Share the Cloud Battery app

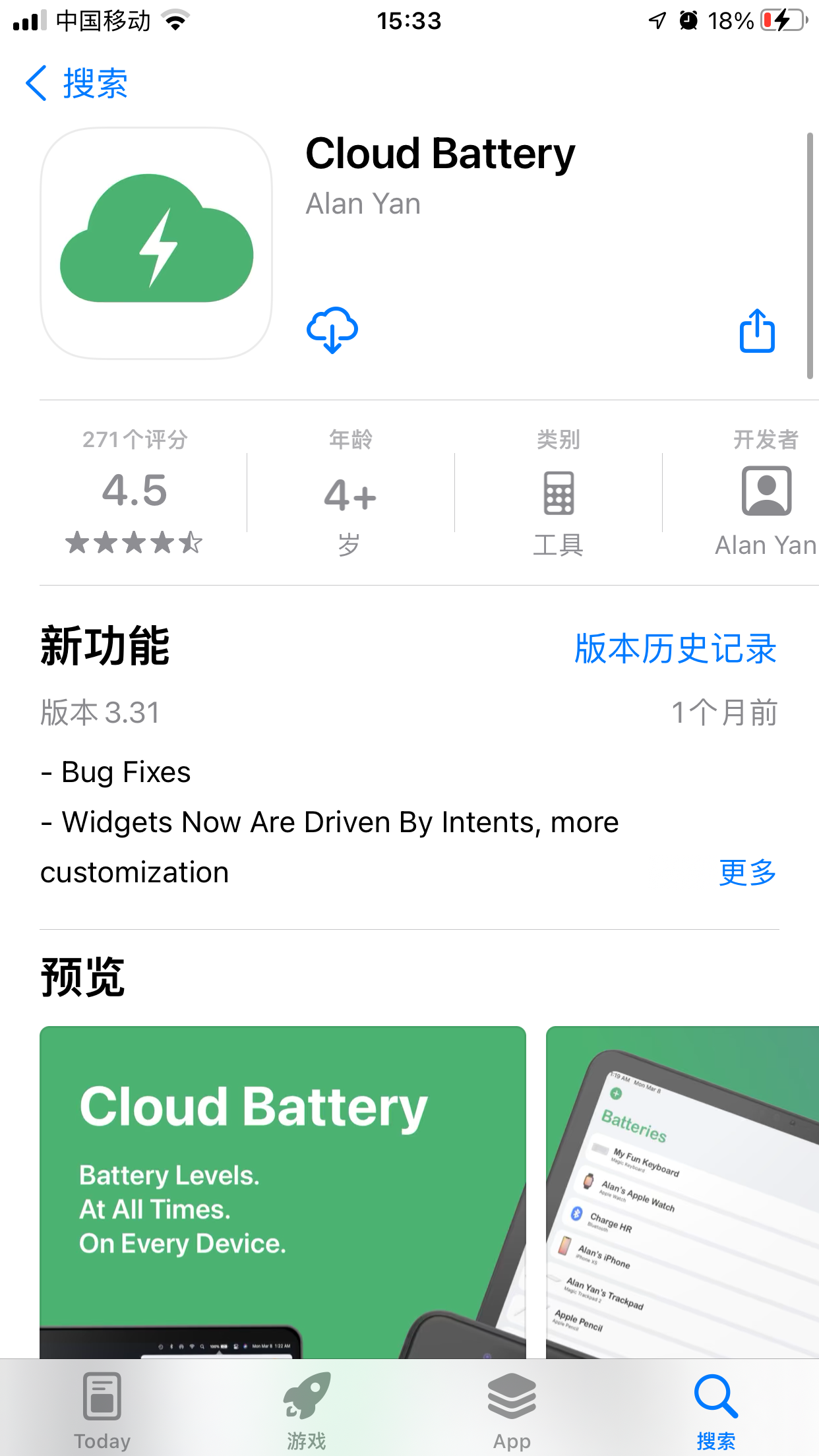[x=756, y=331]
